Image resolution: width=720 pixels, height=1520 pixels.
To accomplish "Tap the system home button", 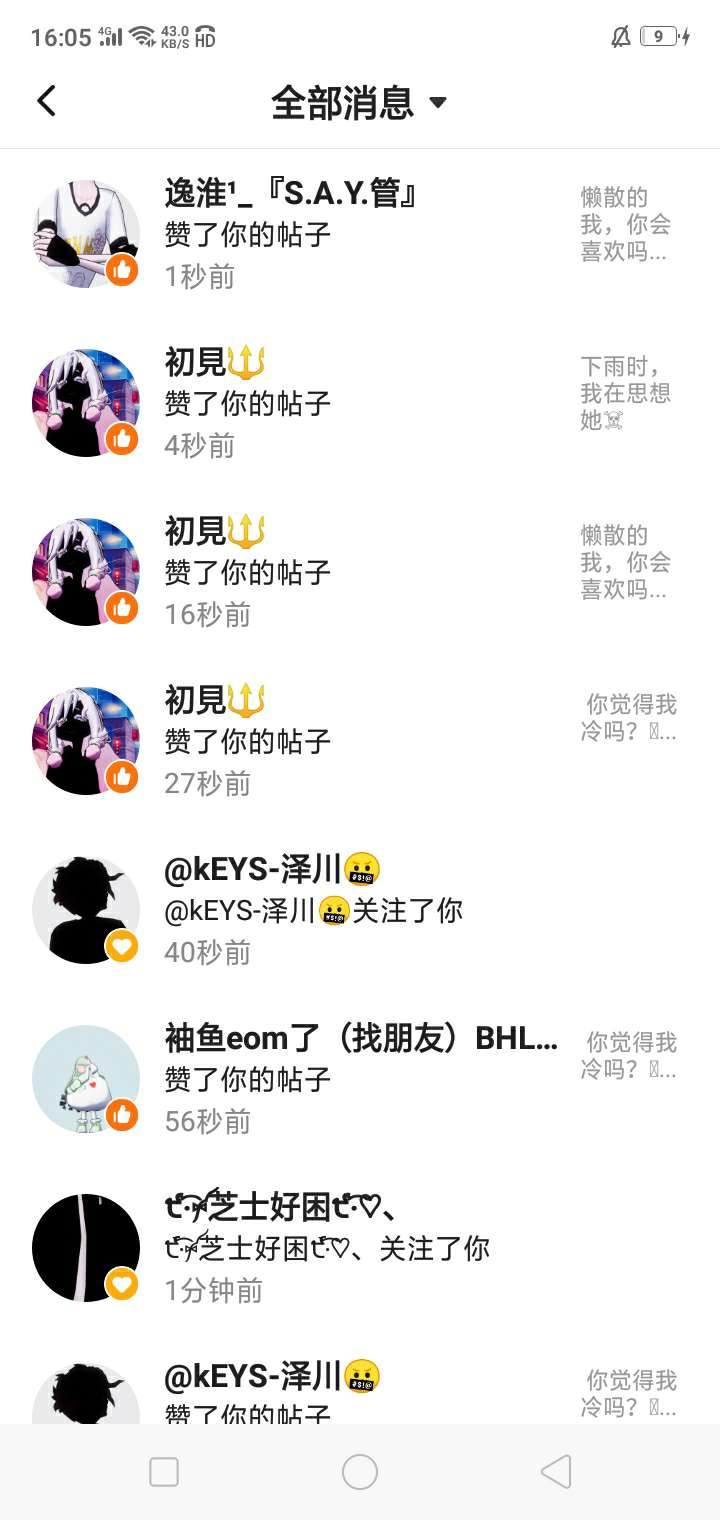I will pyautogui.click(x=360, y=1471).
